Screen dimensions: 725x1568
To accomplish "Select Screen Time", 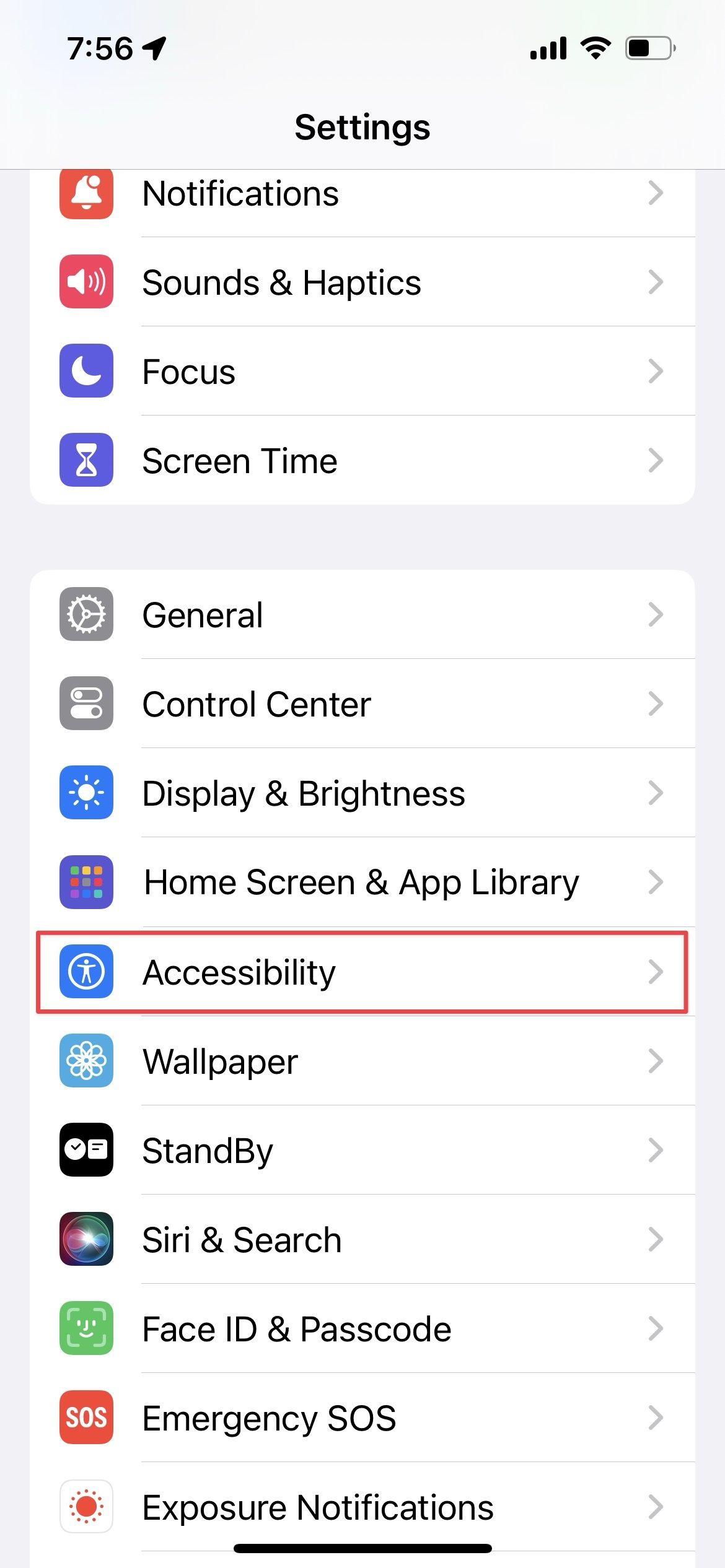I will (x=362, y=460).
